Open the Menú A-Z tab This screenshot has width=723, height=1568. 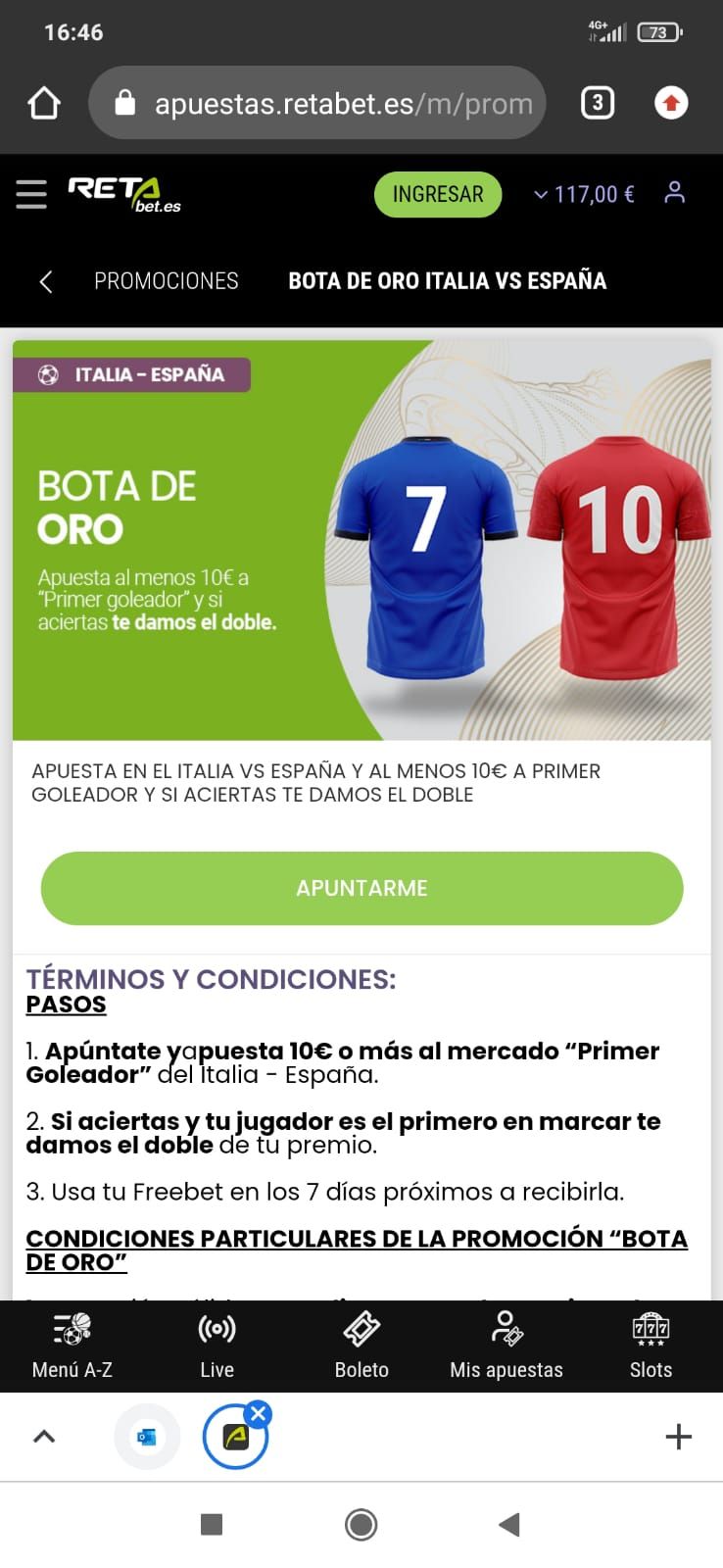pyautogui.click(x=72, y=1347)
